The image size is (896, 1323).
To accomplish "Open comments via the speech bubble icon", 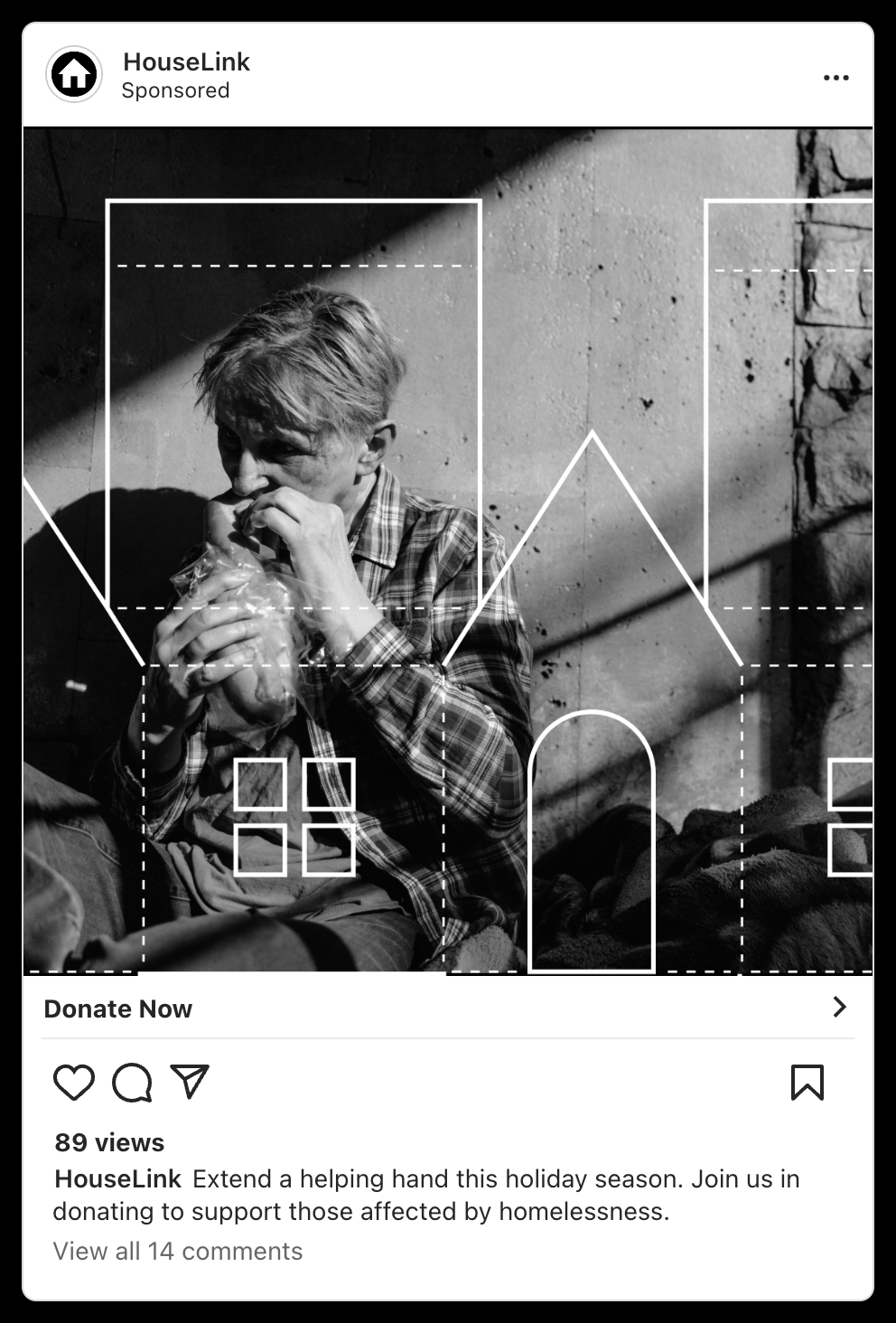I will pos(132,1082).
